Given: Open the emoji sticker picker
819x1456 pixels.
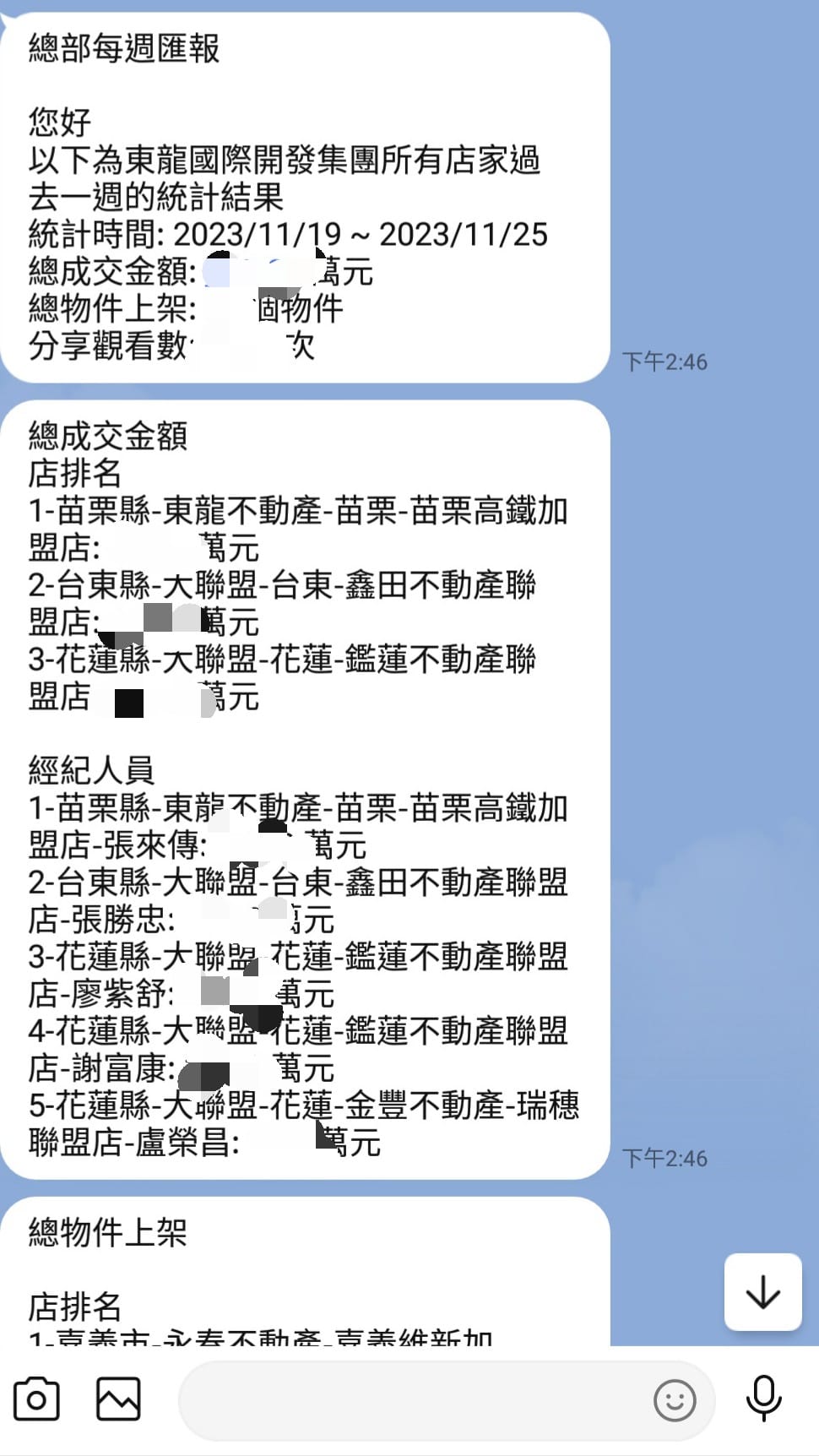Looking at the screenshot, I should click(675, 1400).
